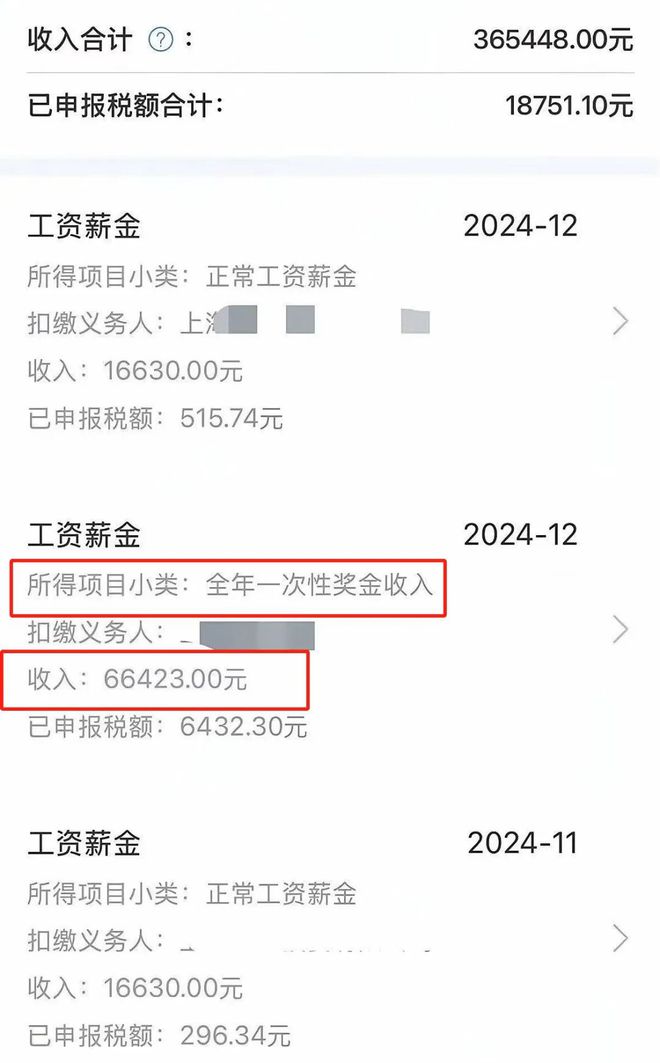The image size is (660, 1063).
Task: Open the 2024-12 正常工资薪金 record
Action: point(330,321)
